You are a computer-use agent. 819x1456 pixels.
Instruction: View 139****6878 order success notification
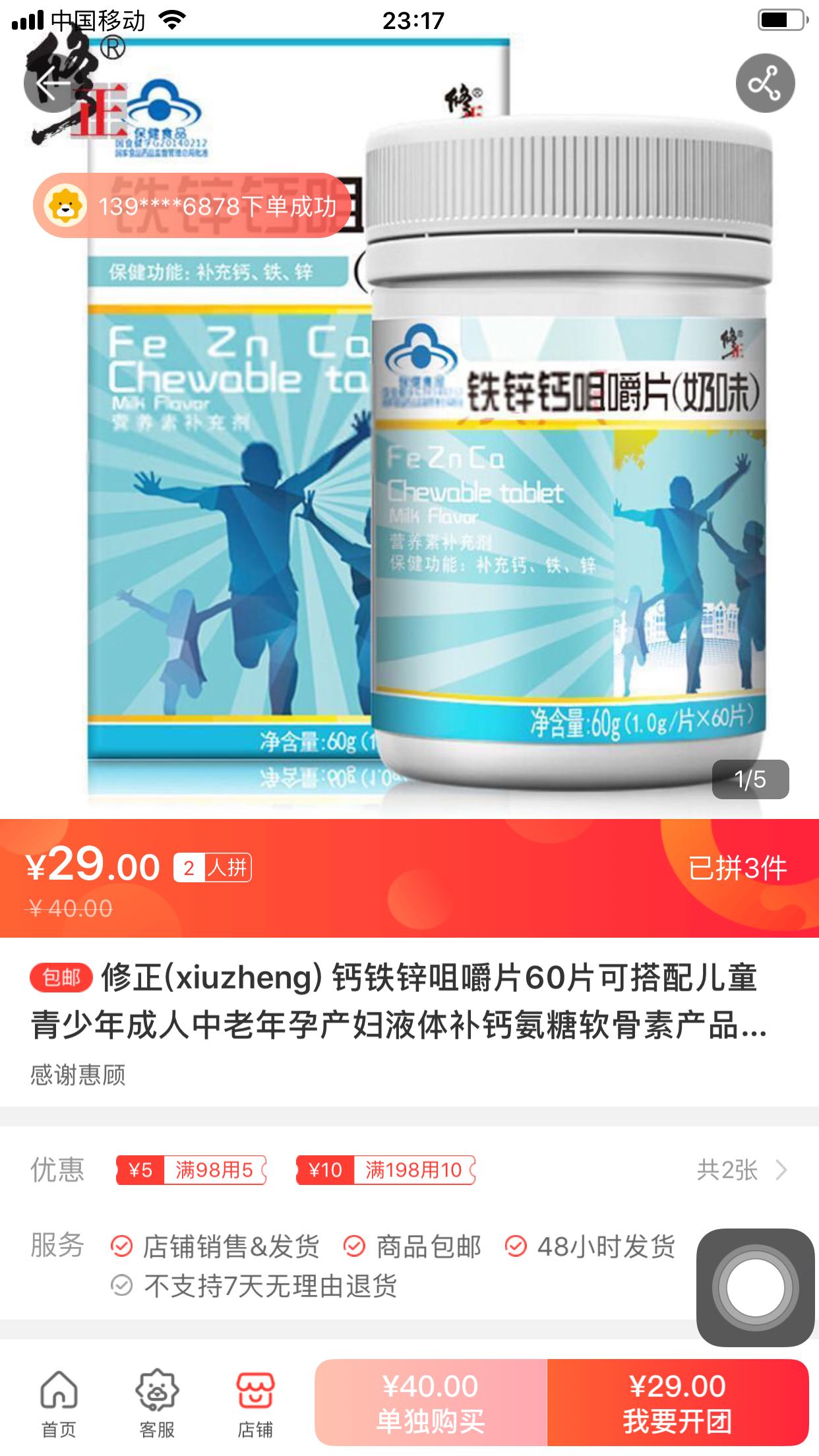pyautogui.click(x=191, y=206)
